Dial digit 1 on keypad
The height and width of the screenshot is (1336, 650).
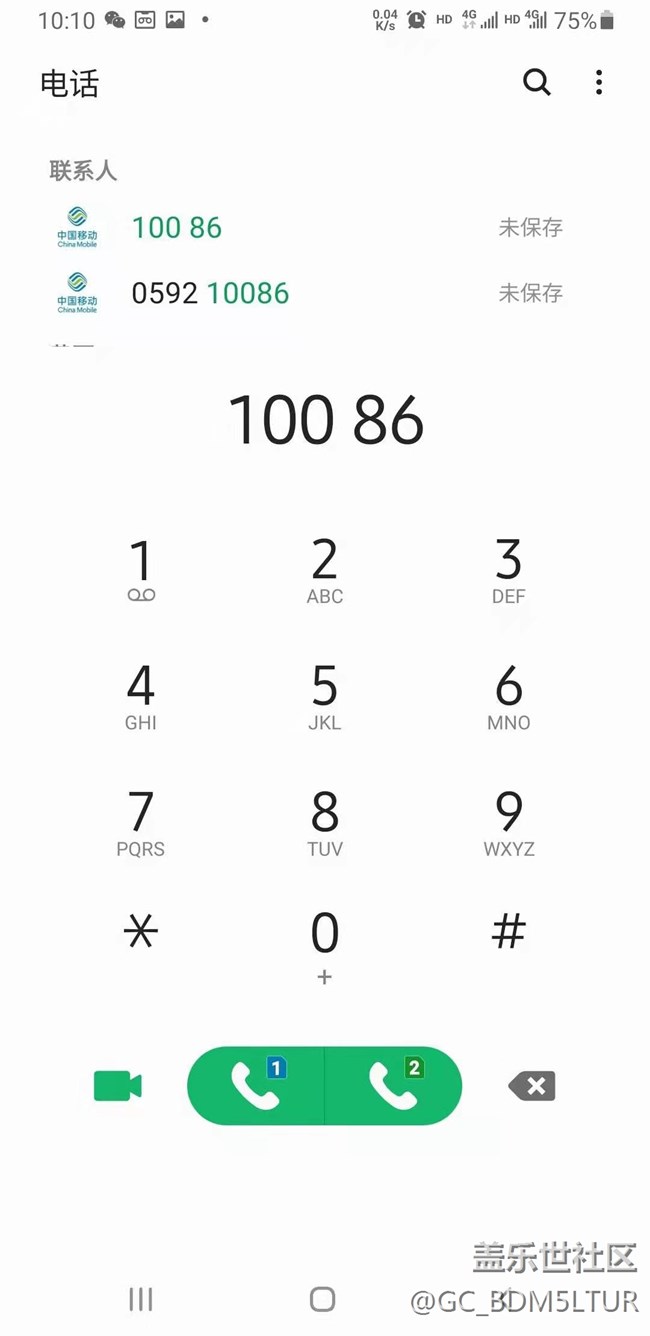click(141, 570)
